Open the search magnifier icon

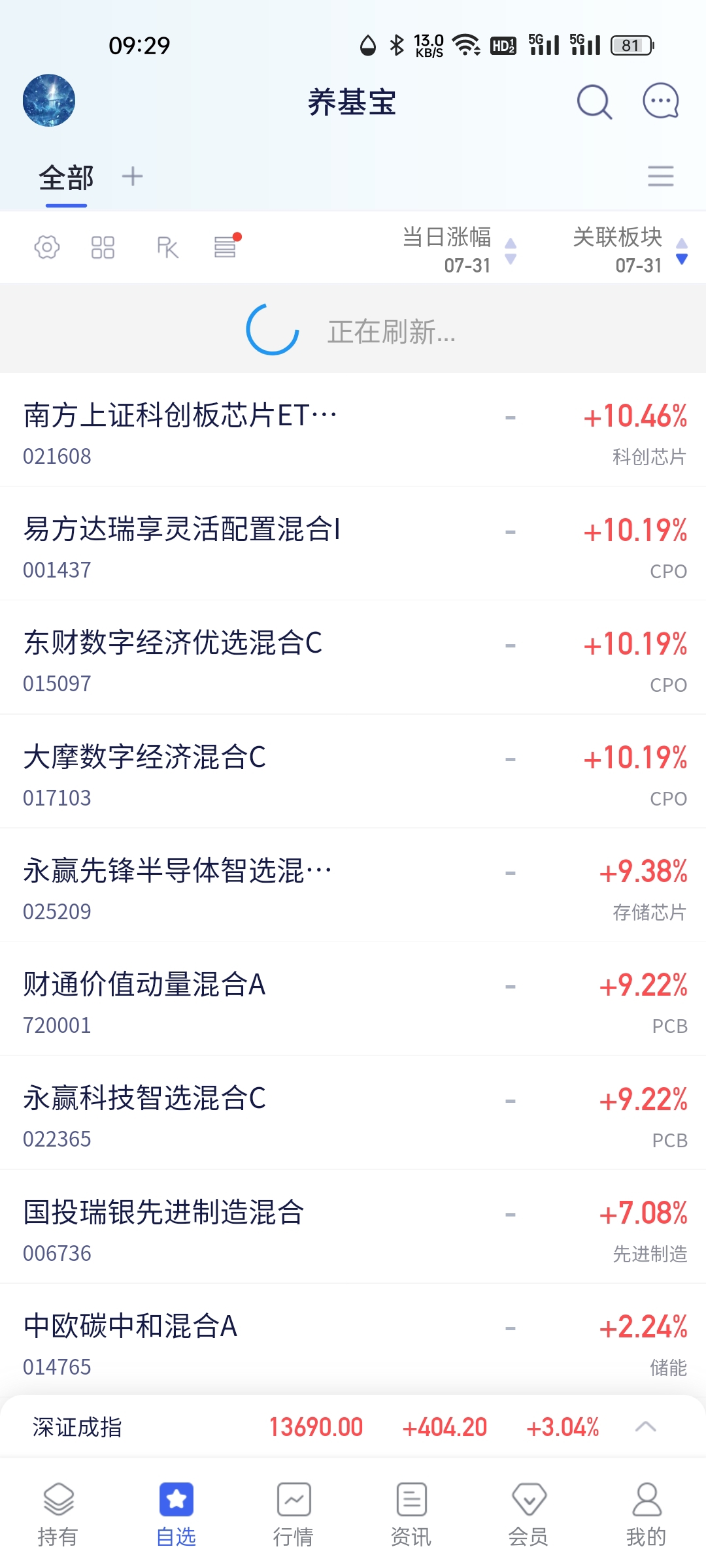594,102
